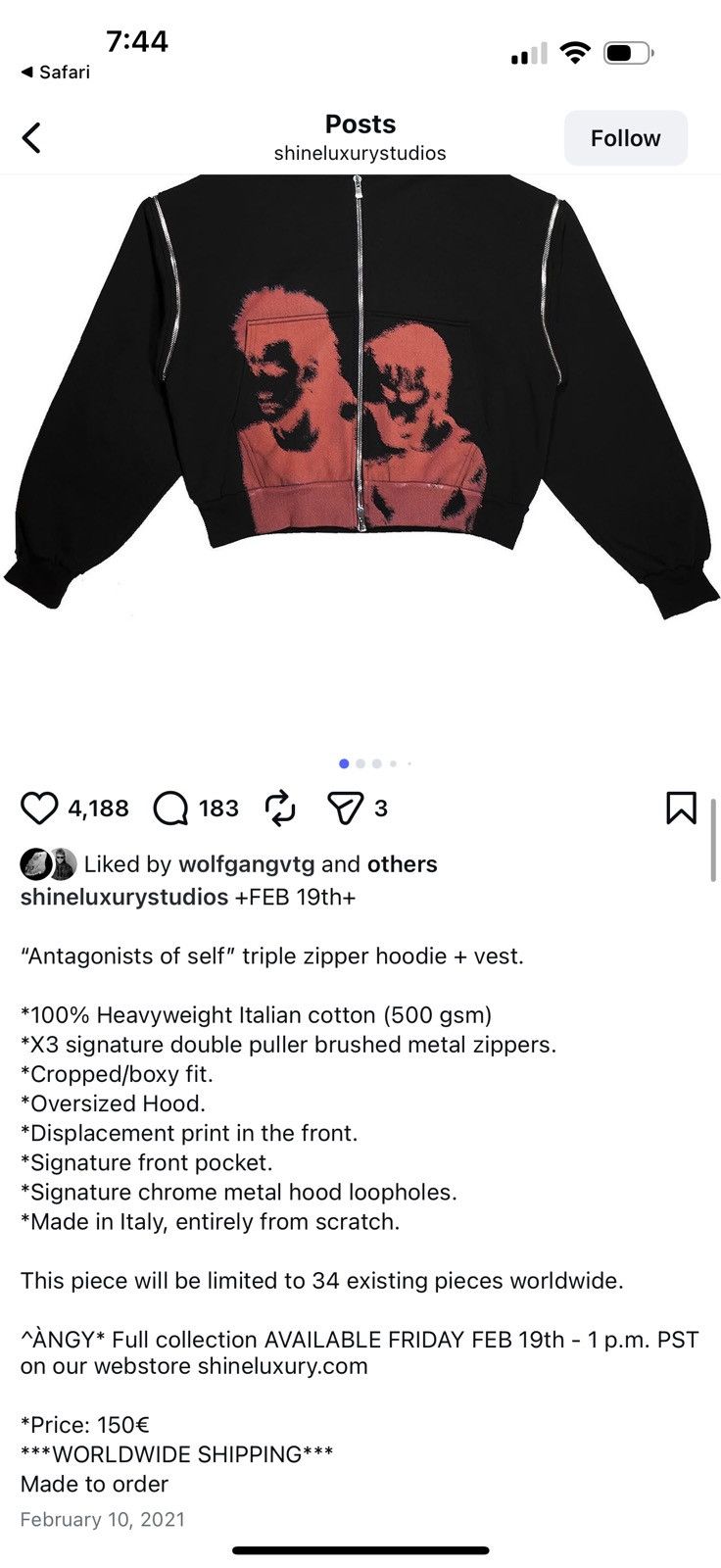Viewport: 721px width, 1568px height.
Task: Follow shineluxurystudios
Action: pyautogui.click(x=625, y=138)
